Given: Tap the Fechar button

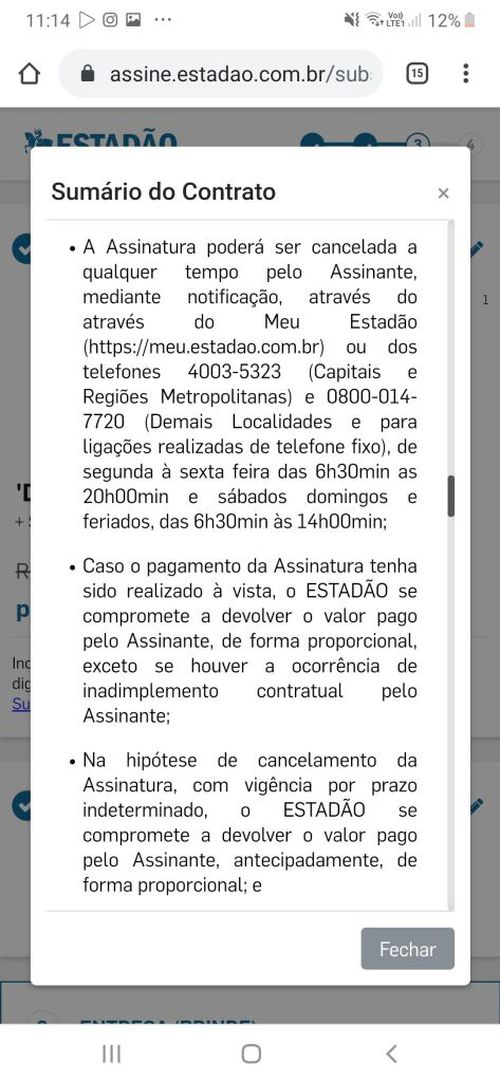Looking at the screenshot, I should (x=408, y=949).
